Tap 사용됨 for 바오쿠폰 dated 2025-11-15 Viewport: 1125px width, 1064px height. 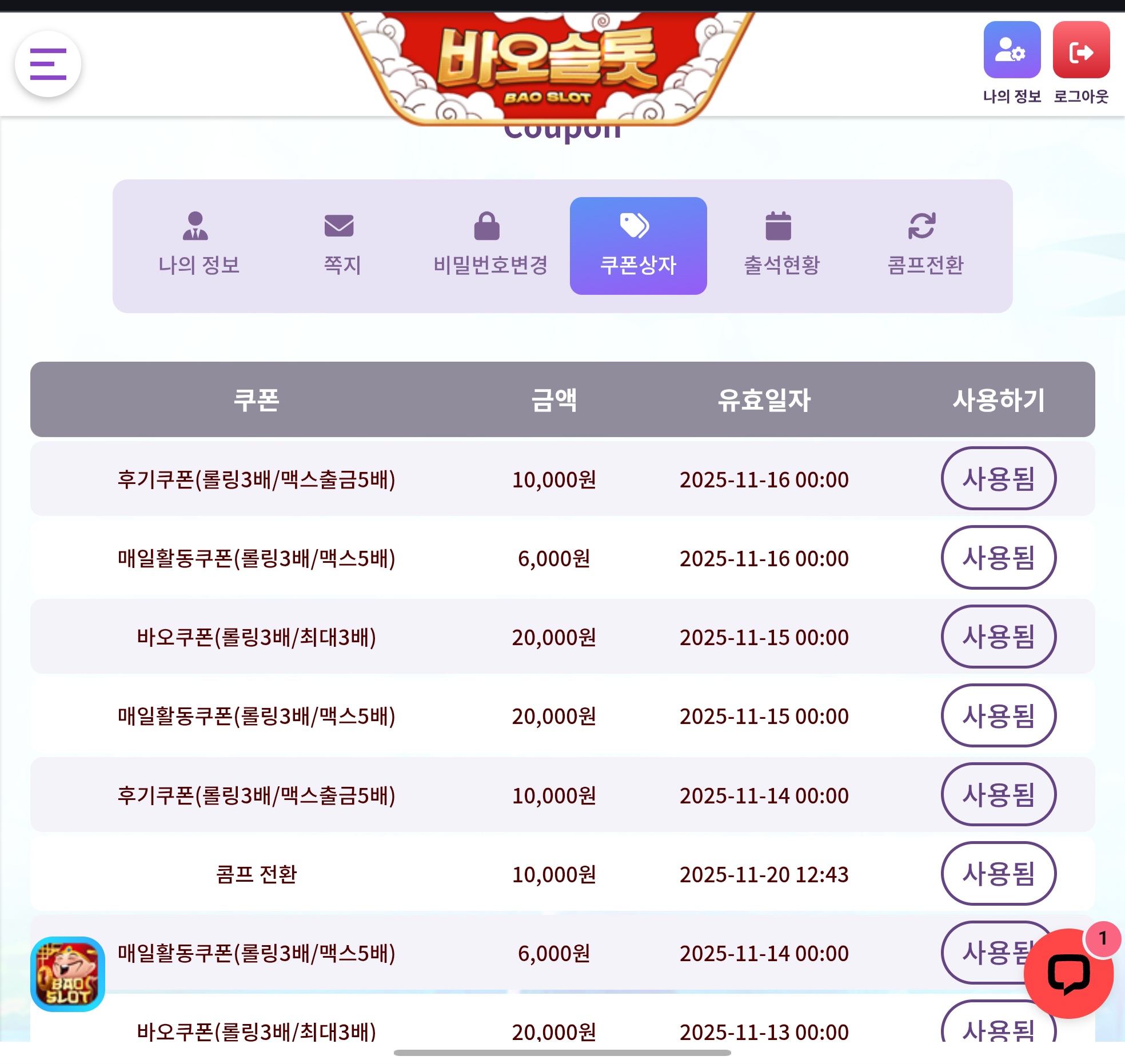998,637
